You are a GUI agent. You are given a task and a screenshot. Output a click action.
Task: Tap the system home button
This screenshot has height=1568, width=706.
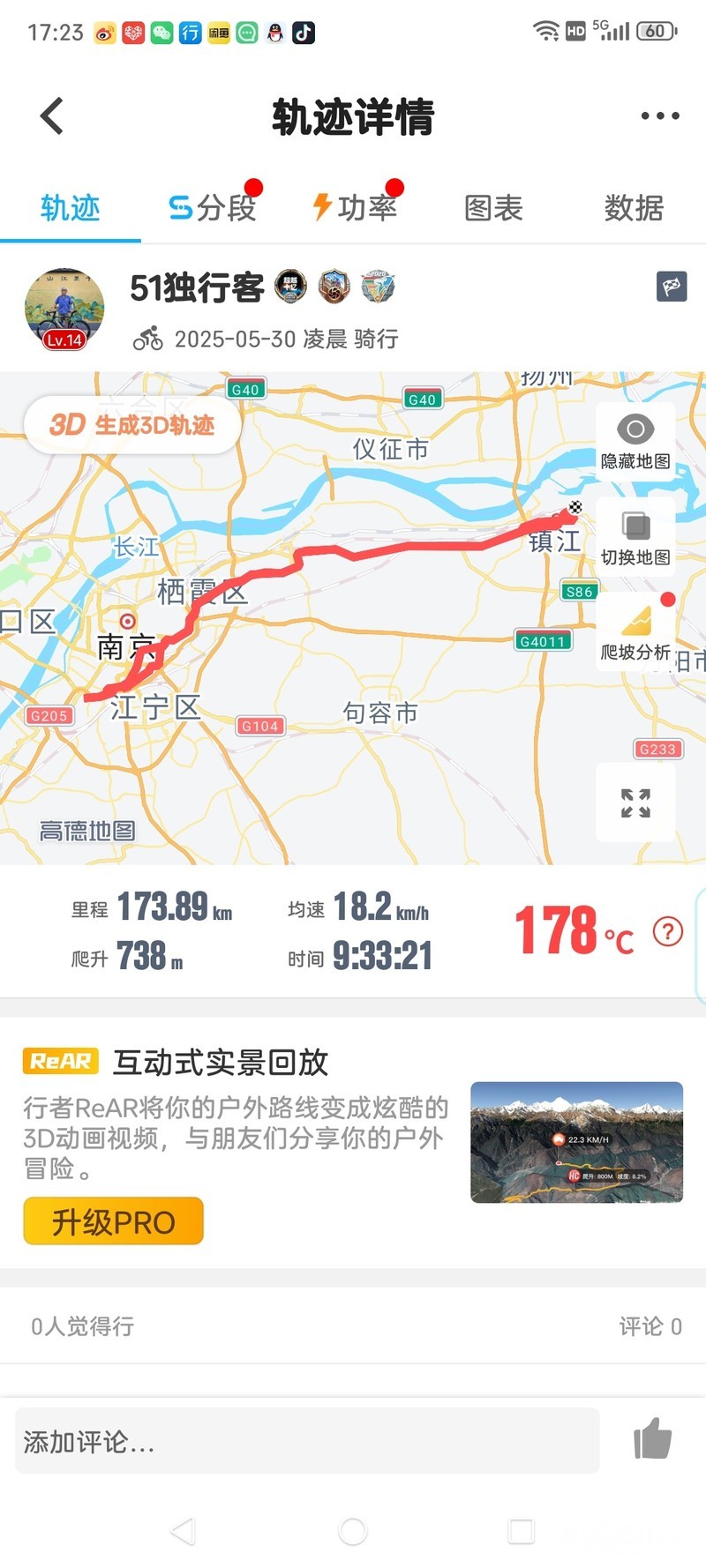coord(353,1531)
